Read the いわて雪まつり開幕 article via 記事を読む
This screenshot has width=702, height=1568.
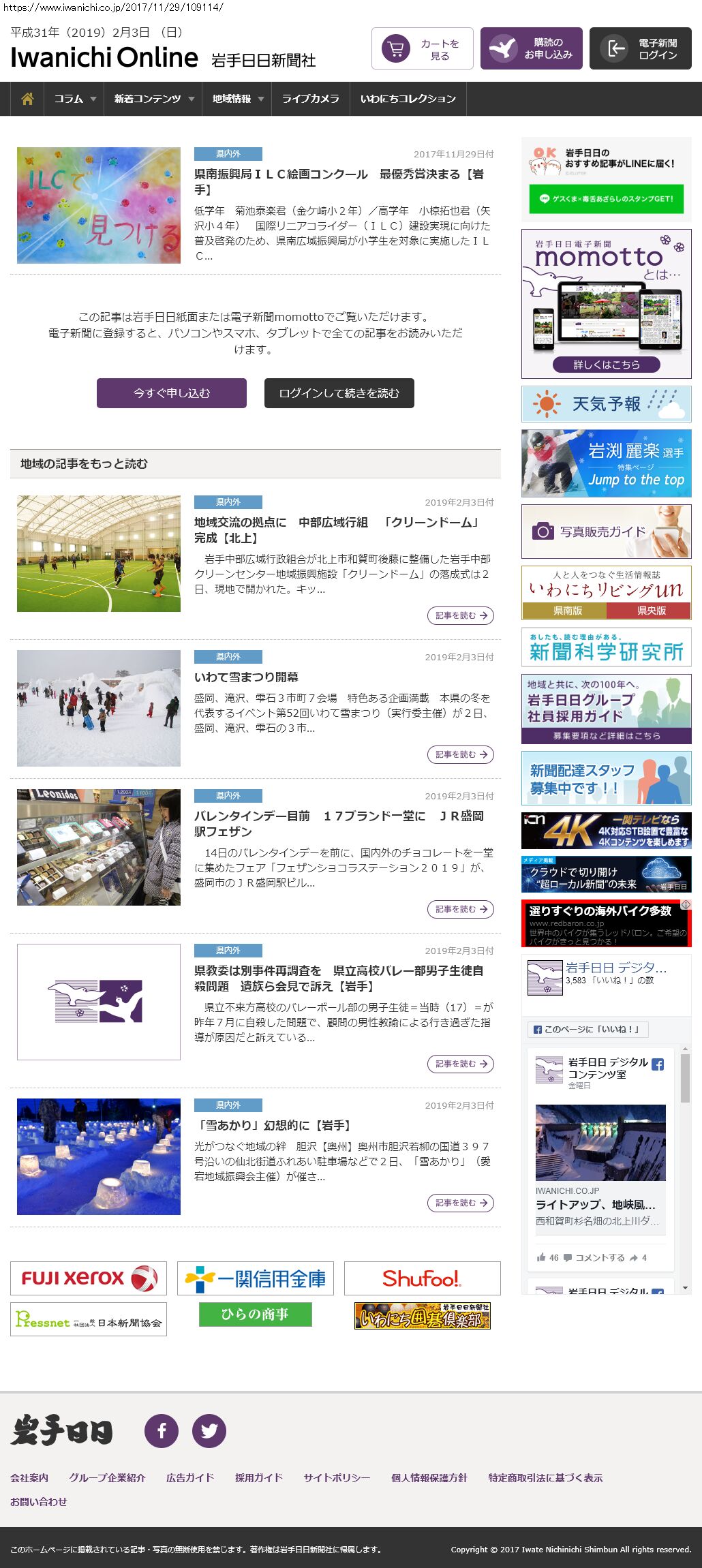pyautogui.click(x=460, y=754)
